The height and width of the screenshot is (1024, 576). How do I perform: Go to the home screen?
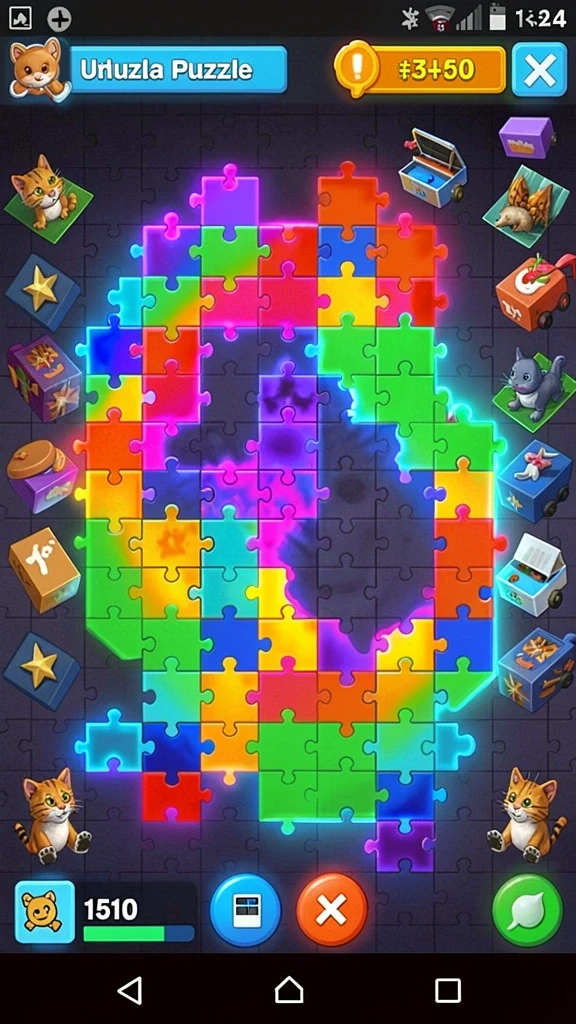click(289, 990)
